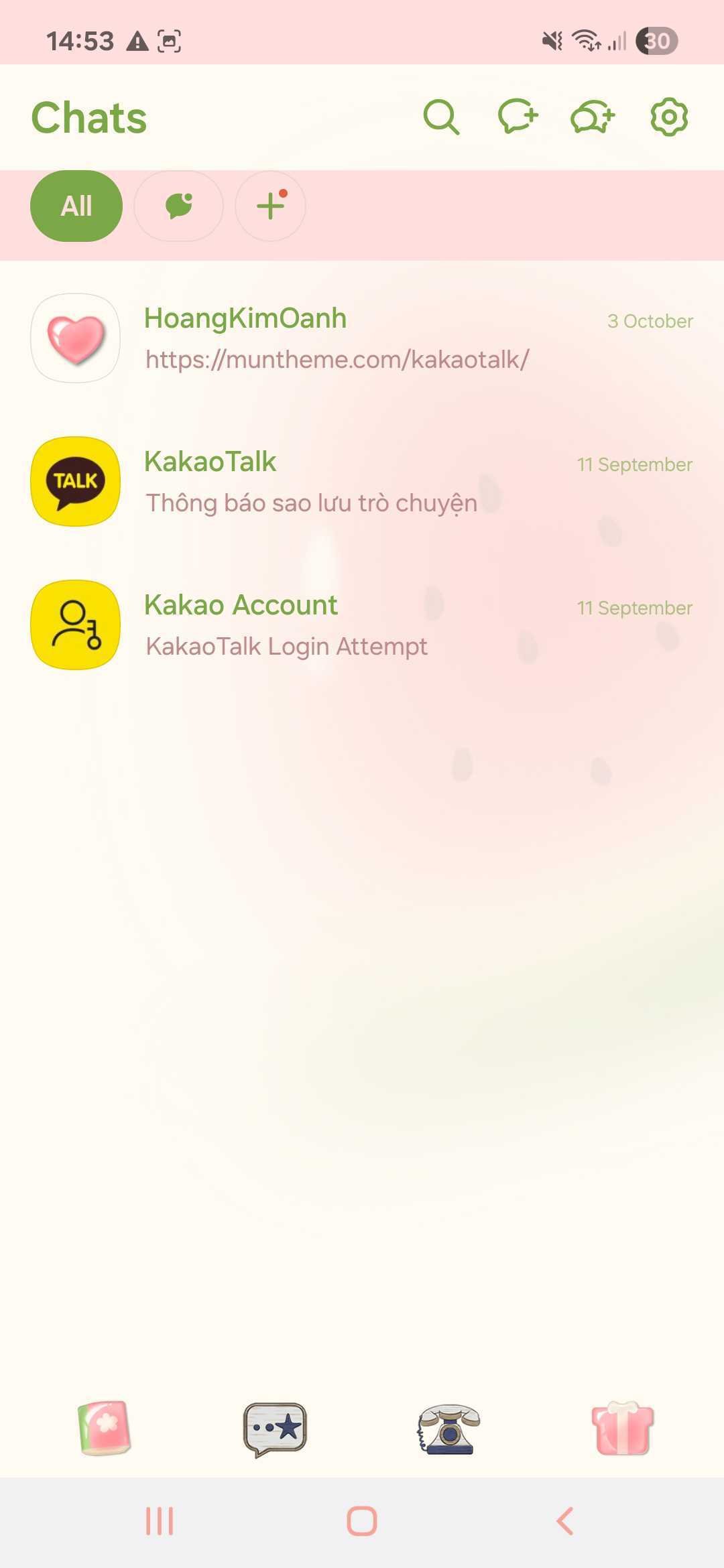724x1568 pixels.
Task: Open the Kakao Account chat
Action: [362, 625]
